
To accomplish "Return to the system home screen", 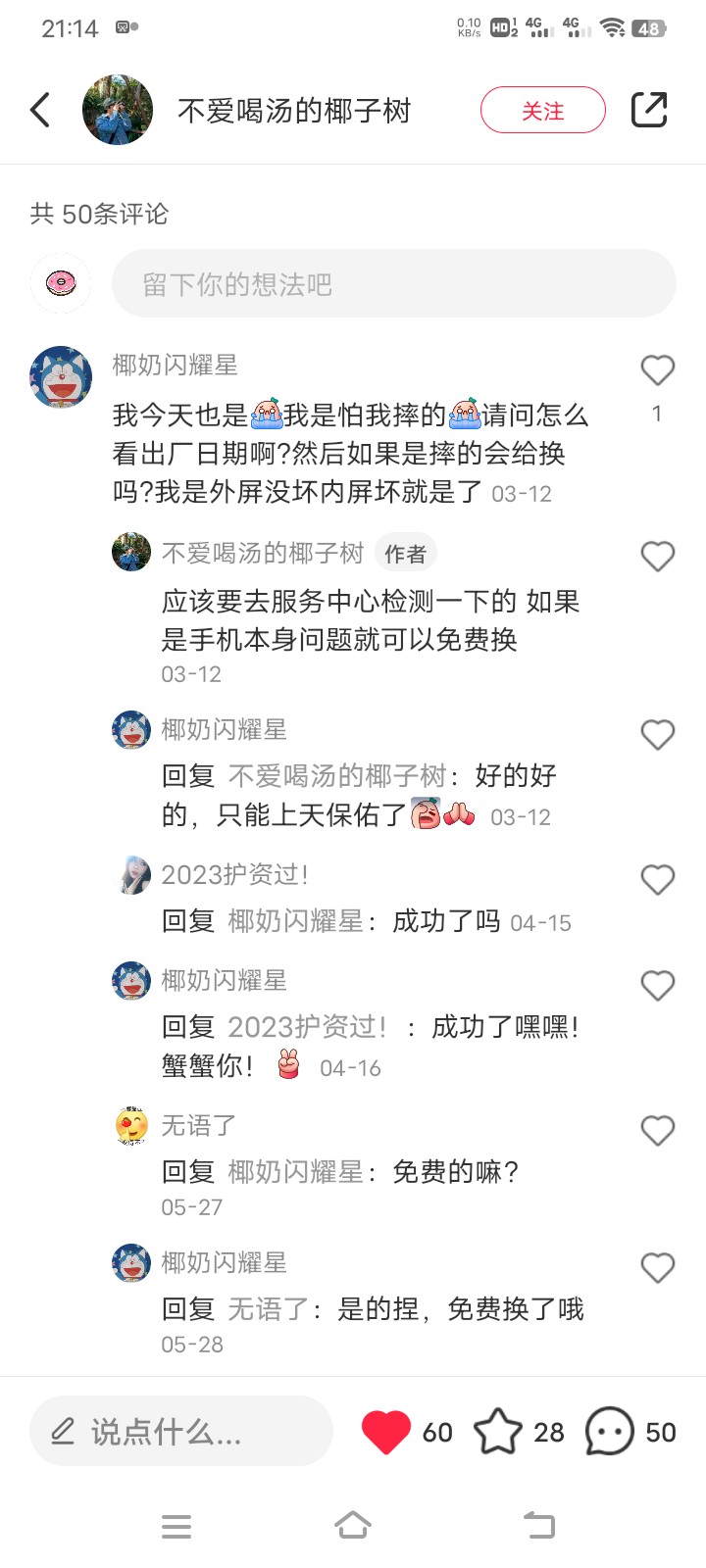I will [x=353, y=1526].
